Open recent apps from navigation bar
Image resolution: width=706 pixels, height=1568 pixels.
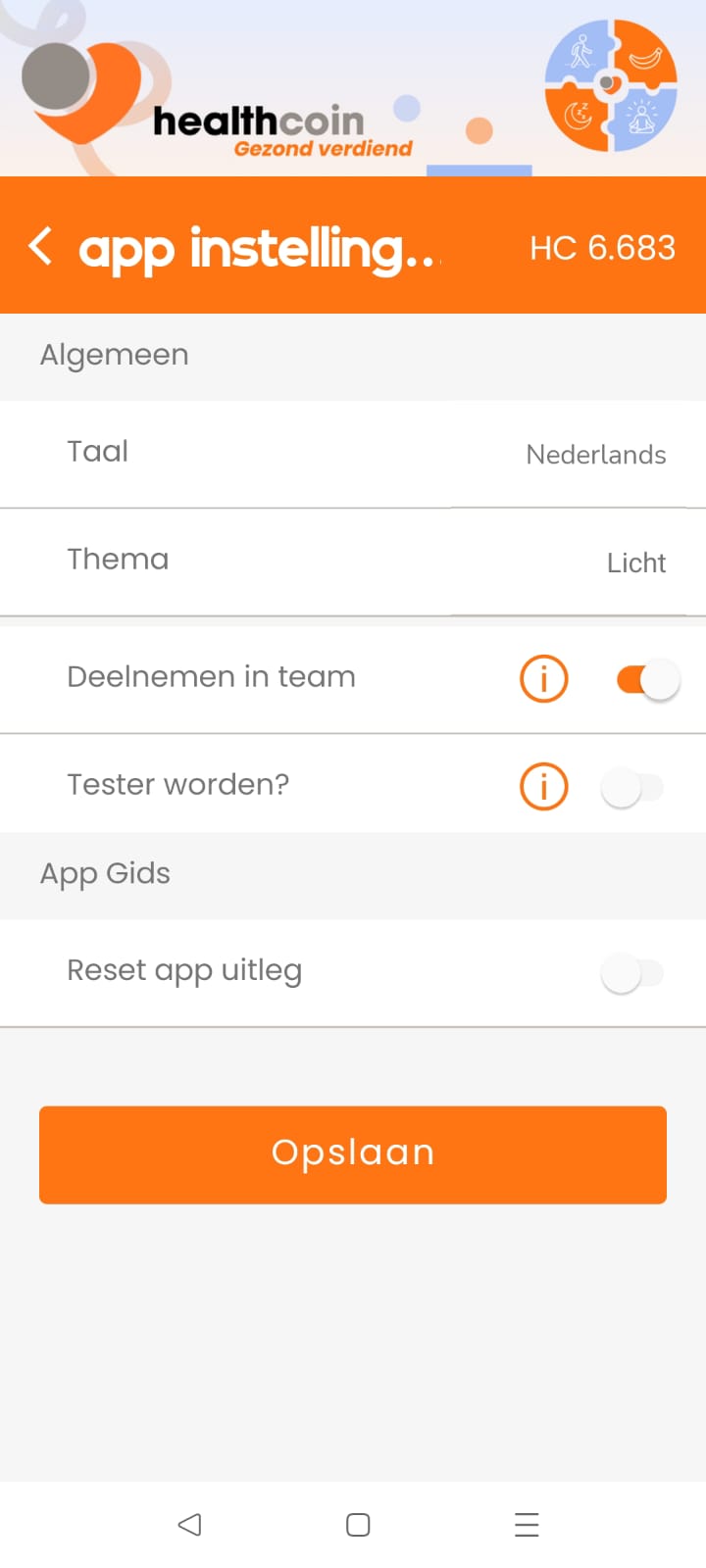527,1524
